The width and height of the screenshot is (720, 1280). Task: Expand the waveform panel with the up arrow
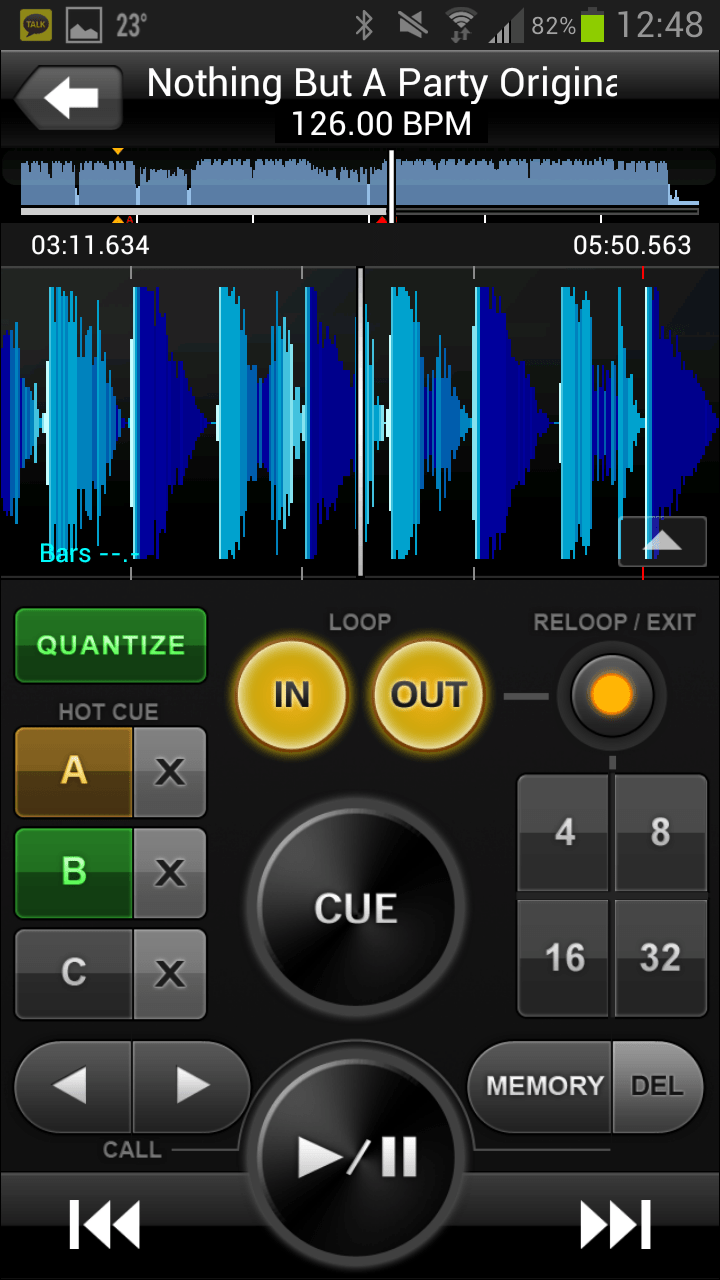pos(662,541)
